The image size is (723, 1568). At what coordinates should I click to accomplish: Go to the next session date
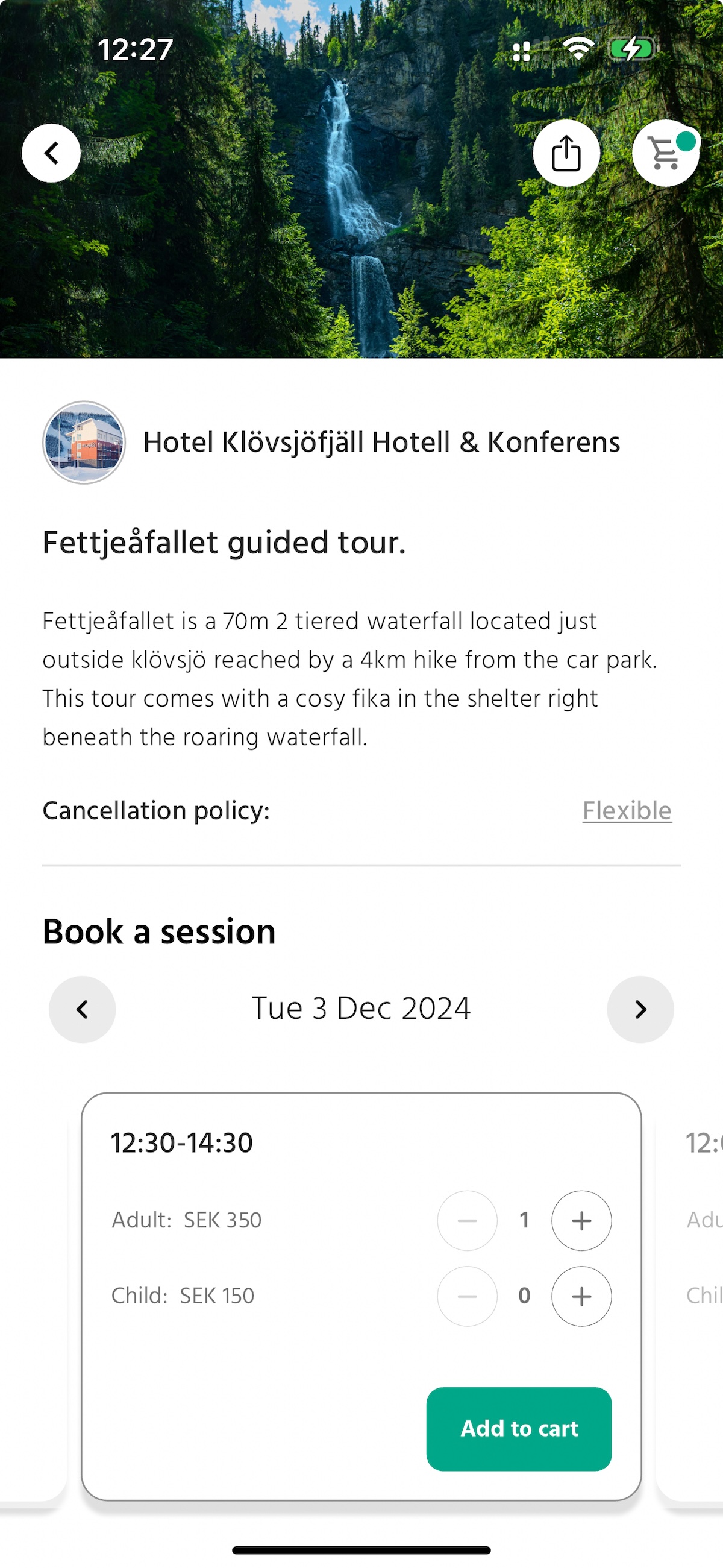coord(640,1009)
